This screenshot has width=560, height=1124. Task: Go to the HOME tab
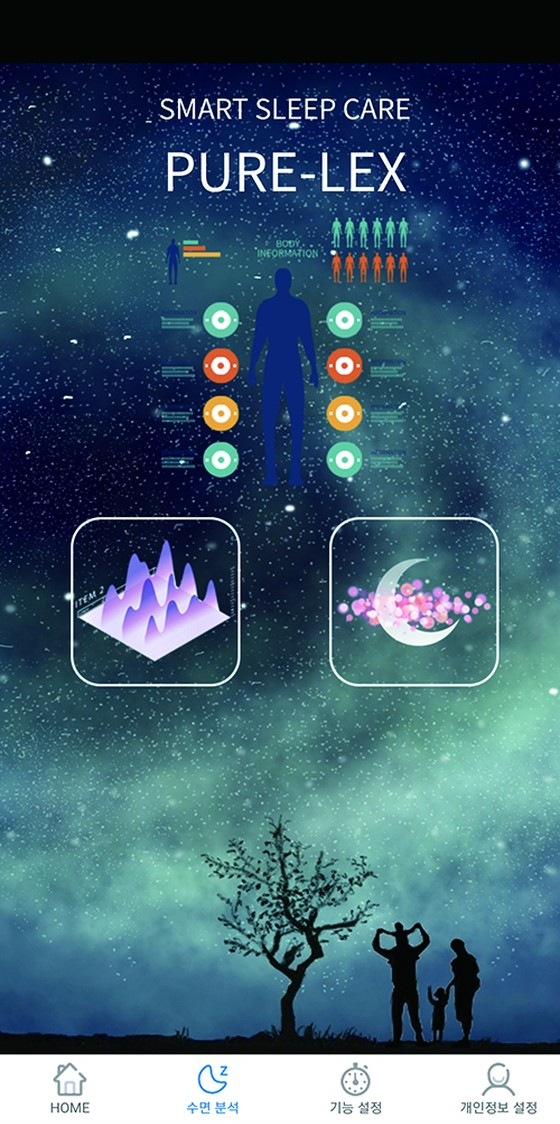coord(70,1088)
